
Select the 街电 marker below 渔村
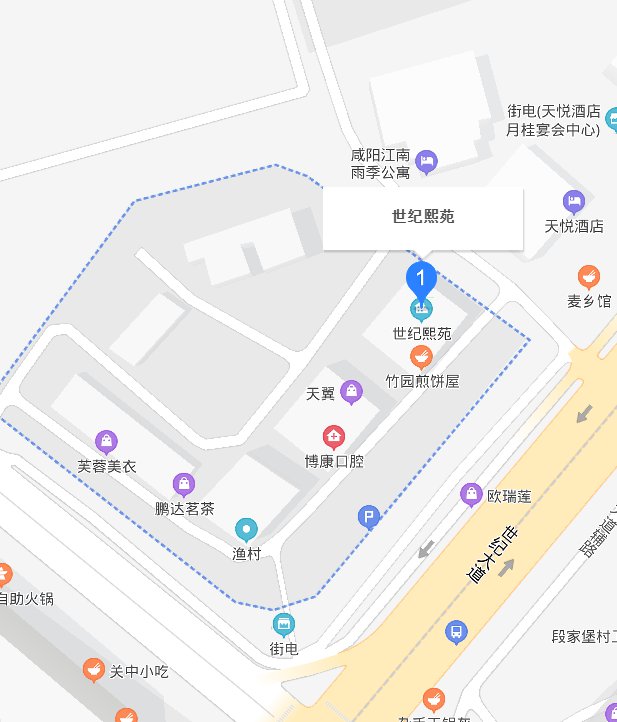click(x=285, y=626)
